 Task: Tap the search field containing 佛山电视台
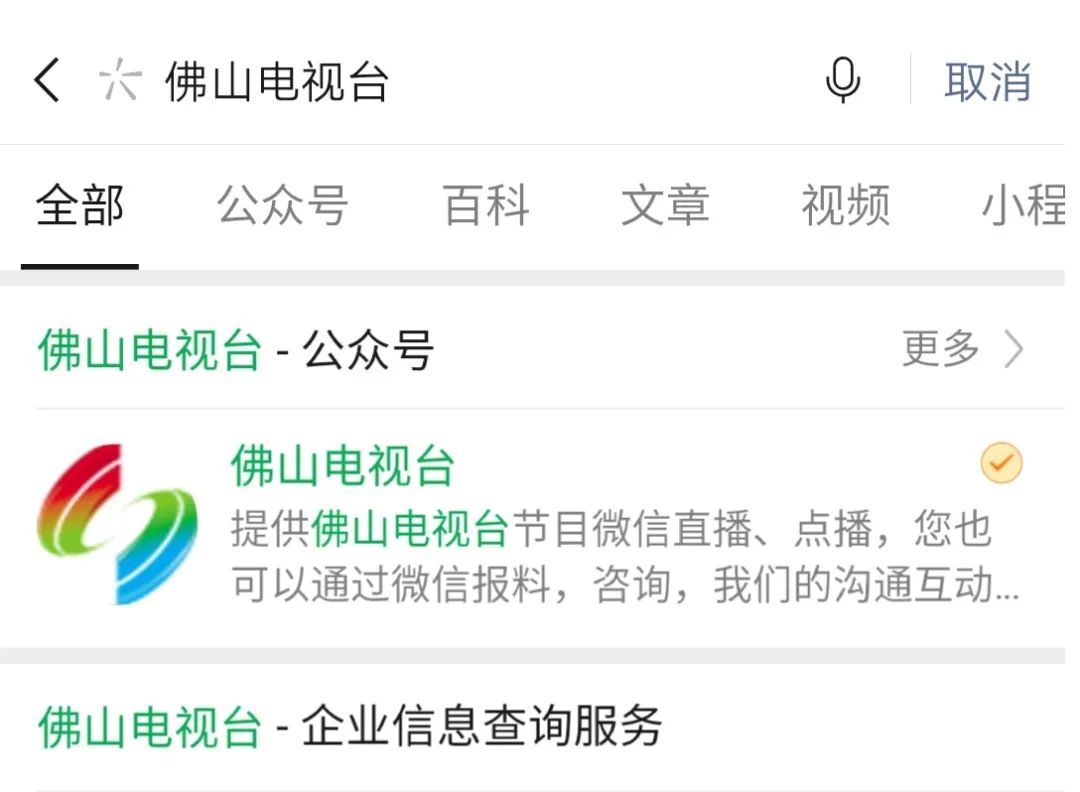pos(450,82)
